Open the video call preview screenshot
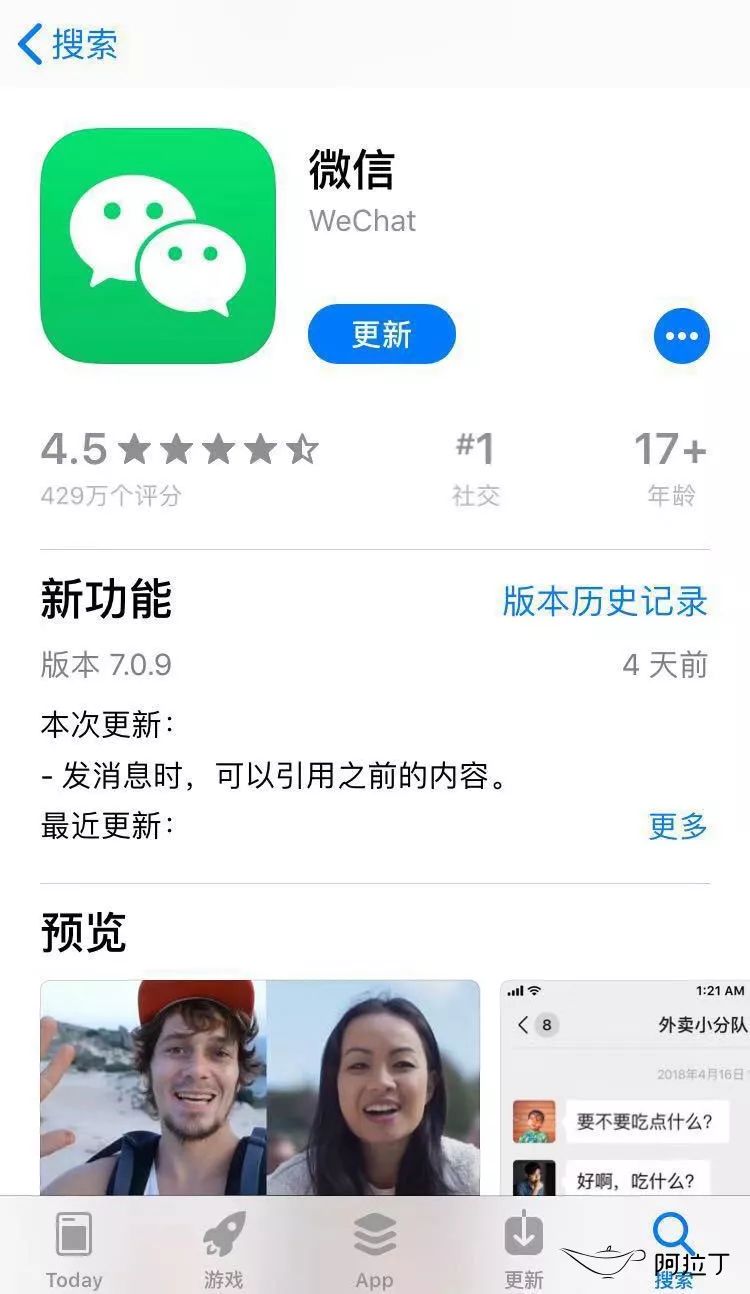The height and width of the screenshot is (1294, 750). tap(260, 1087)
